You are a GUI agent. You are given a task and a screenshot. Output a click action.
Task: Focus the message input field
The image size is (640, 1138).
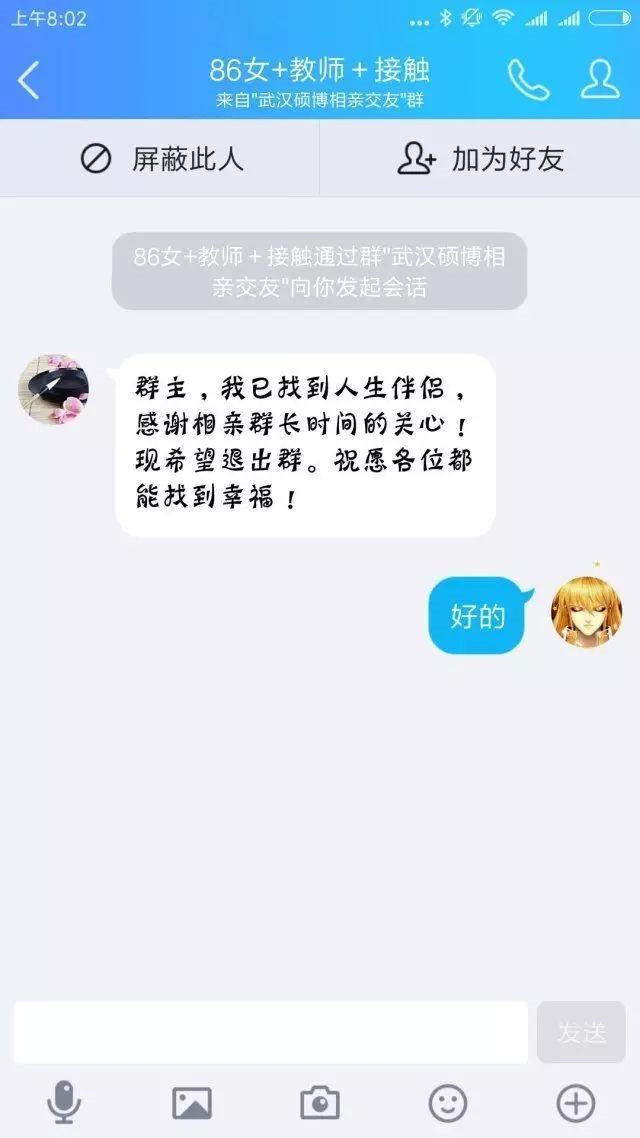[x=270, y=1032]
